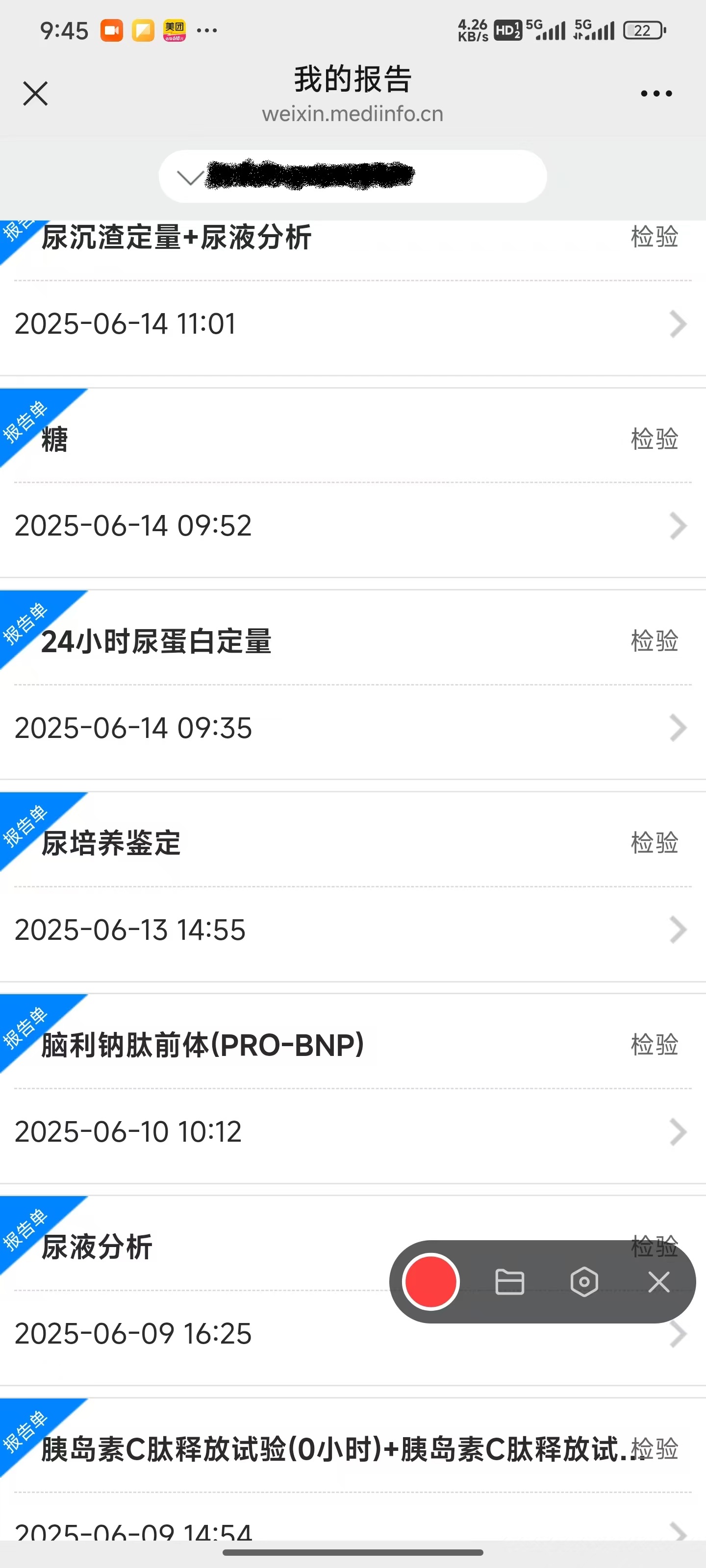View the 24小时尿蛋白定量 report
This screenshot has height=1568, width=706.
coord(353,685)
